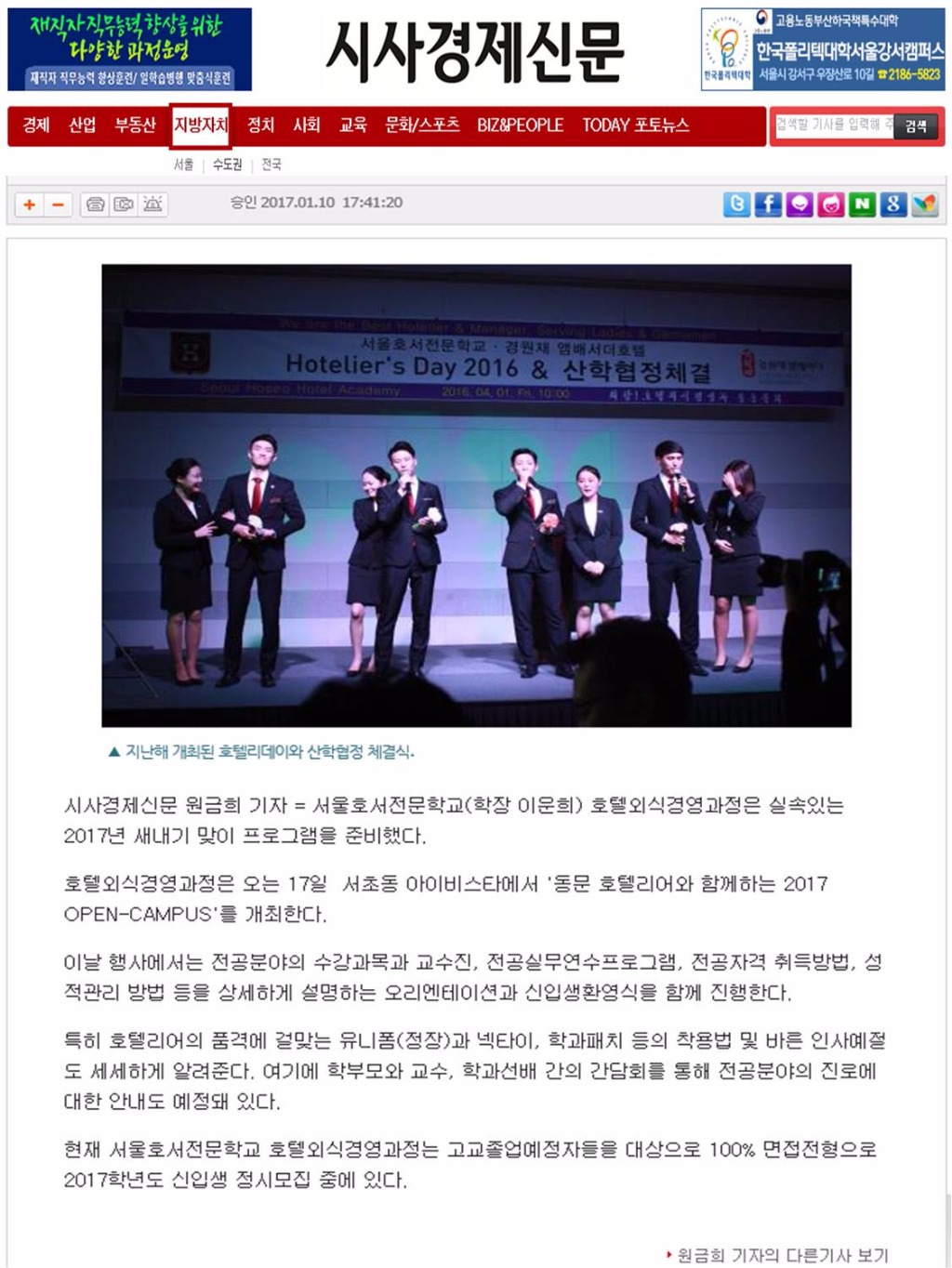Viewport: 952px width, 1268px height.
Task: Open BIZ&PEOPLE section
Action: click(x=520, y=125)
